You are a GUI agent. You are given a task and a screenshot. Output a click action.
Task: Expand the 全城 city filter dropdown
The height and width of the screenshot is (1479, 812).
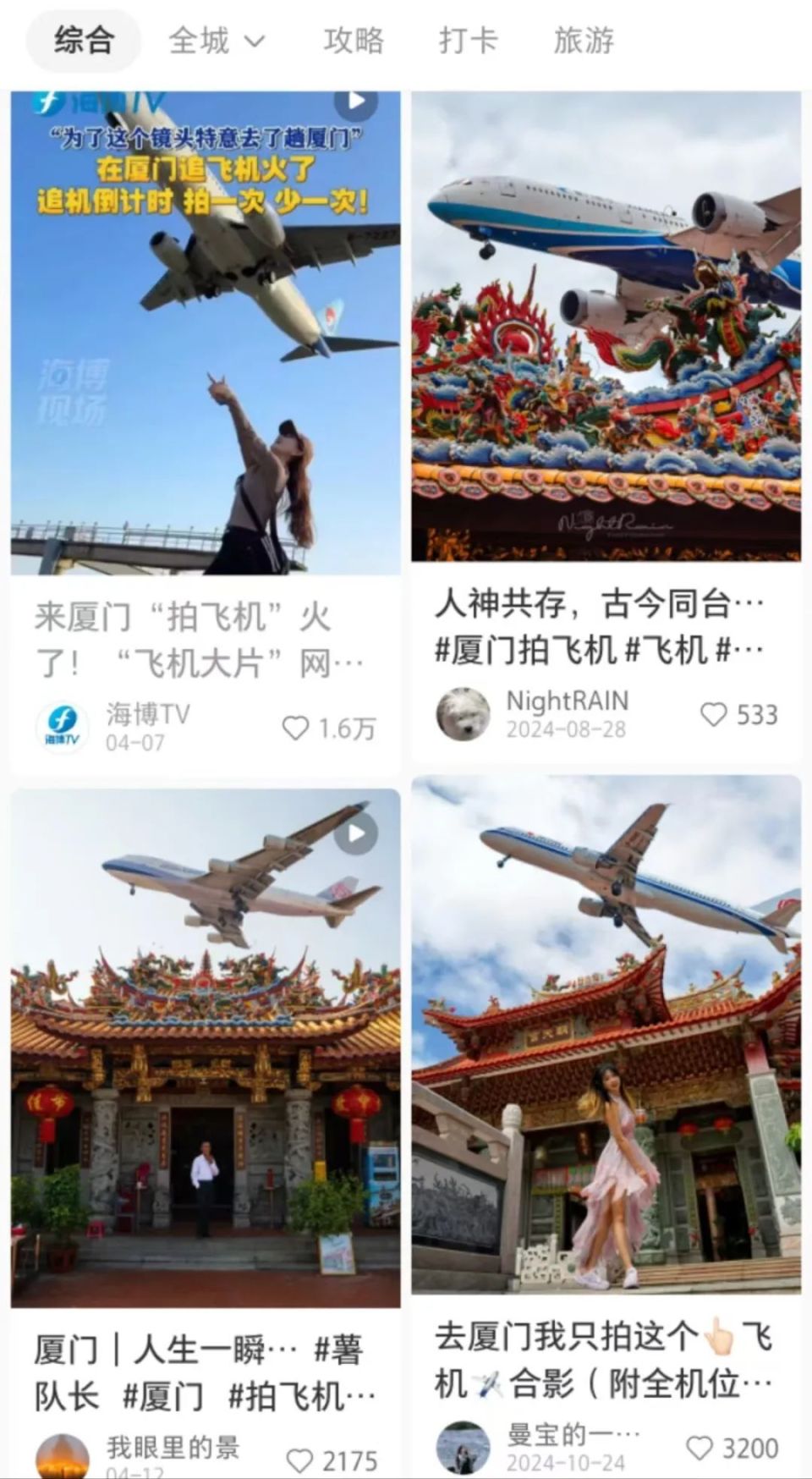coord(217,41)
